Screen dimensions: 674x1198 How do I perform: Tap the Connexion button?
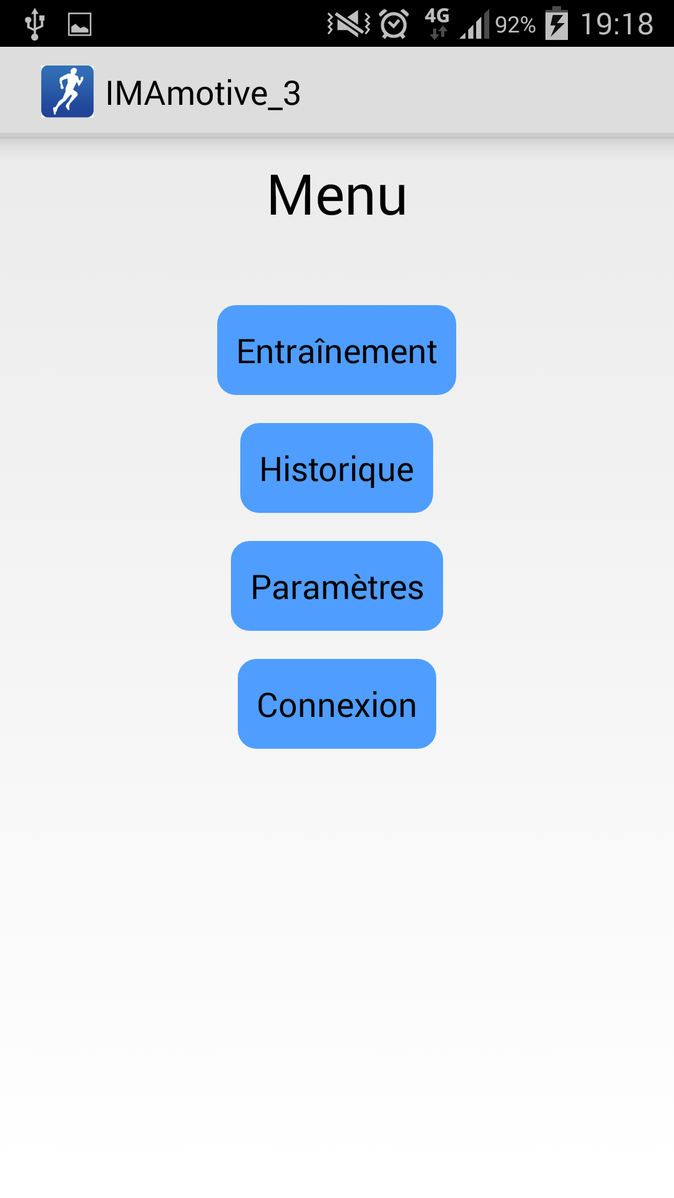click(x=336, y=704)
